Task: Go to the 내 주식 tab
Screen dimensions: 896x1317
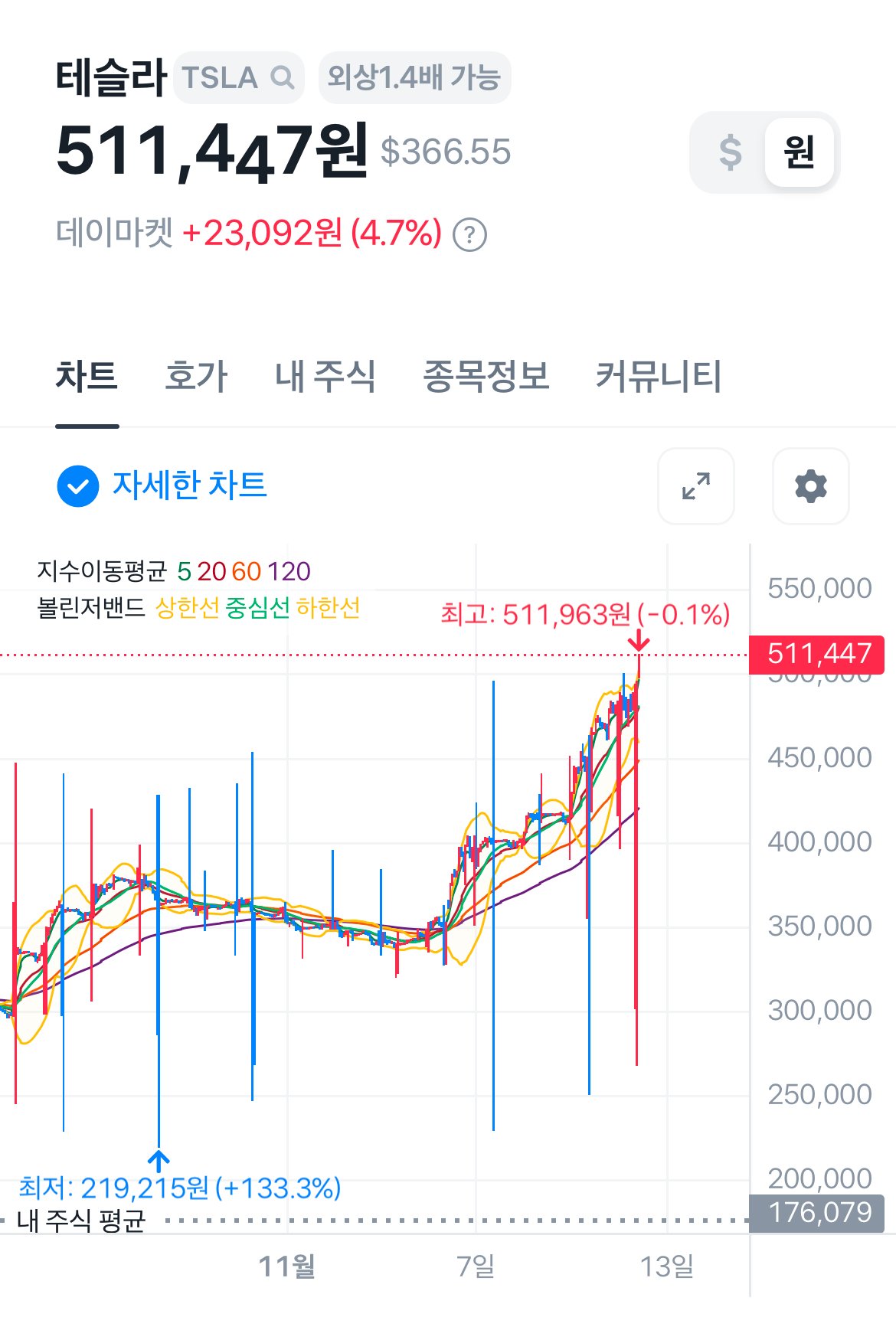Action: tap(325, 377)
